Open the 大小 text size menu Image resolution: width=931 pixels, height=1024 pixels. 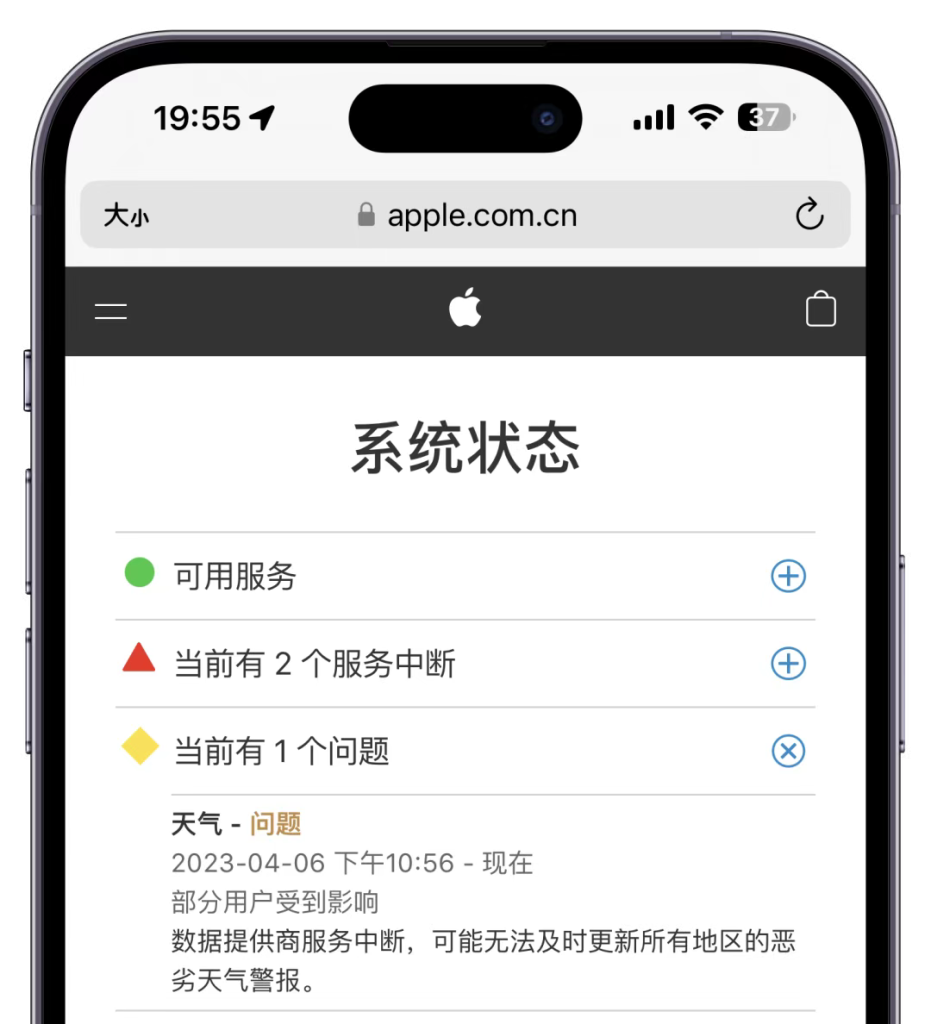click(124, 215)
